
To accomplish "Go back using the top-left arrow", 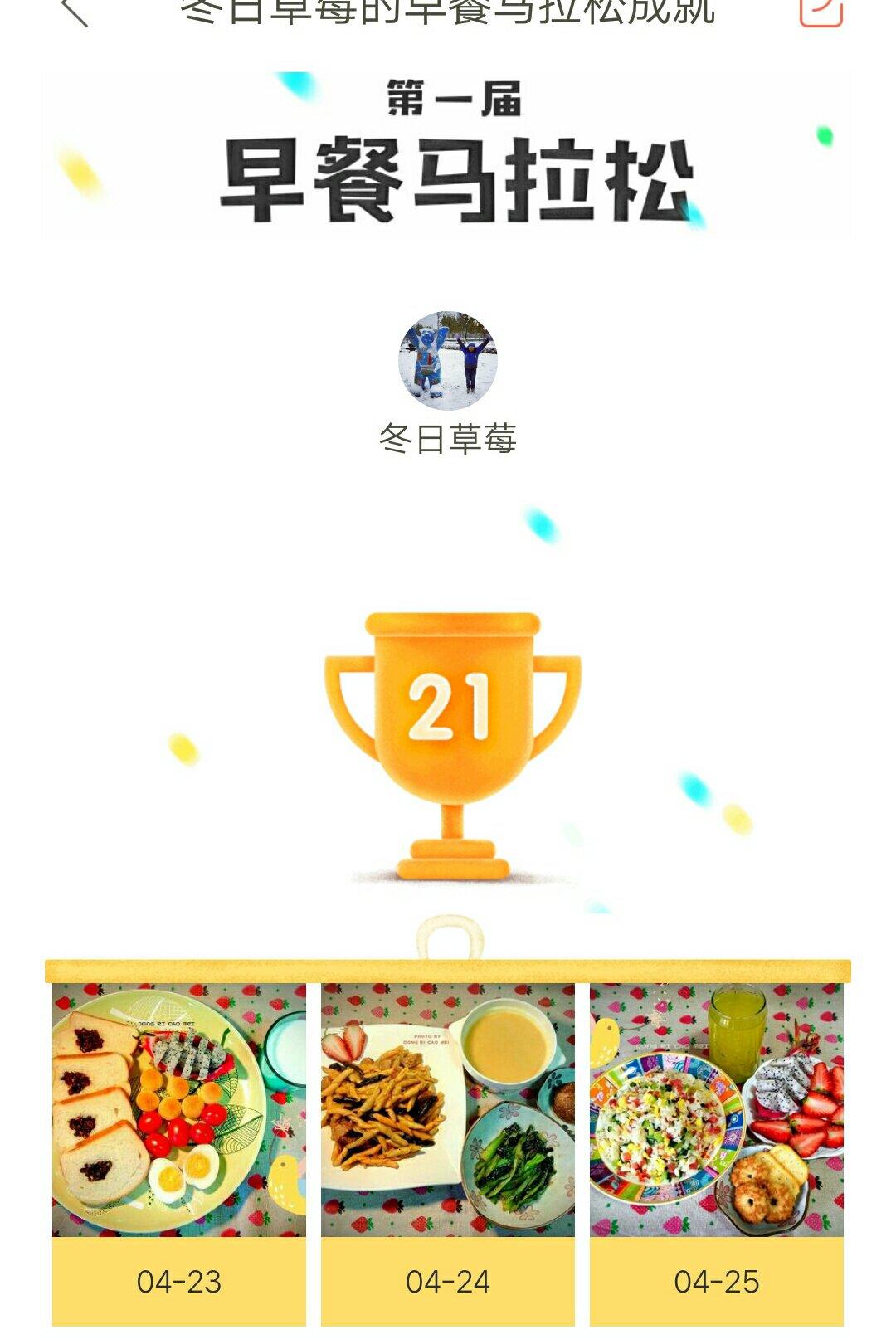I will coord(75,12).
